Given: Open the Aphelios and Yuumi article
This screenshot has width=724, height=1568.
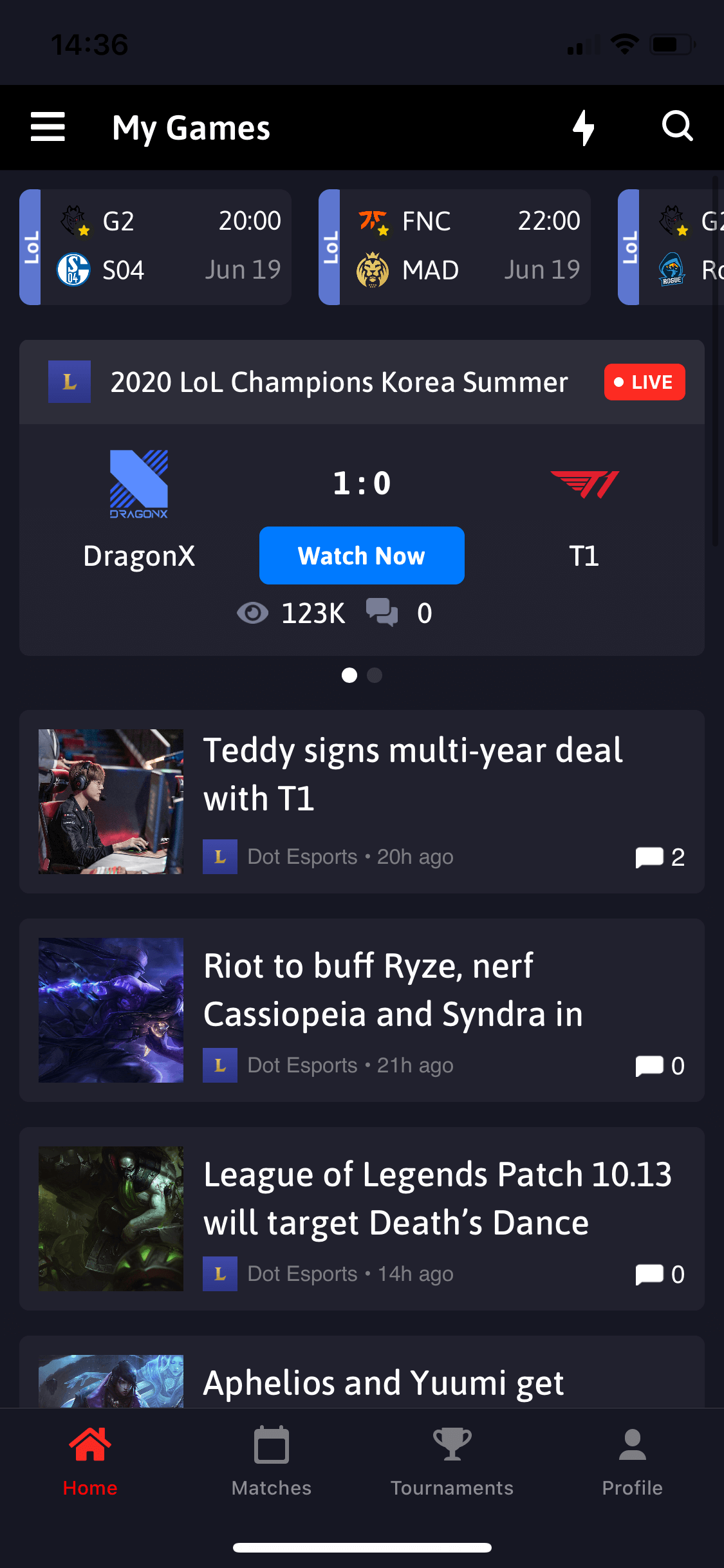Looking at the screenshot, I should (384, 1382).
